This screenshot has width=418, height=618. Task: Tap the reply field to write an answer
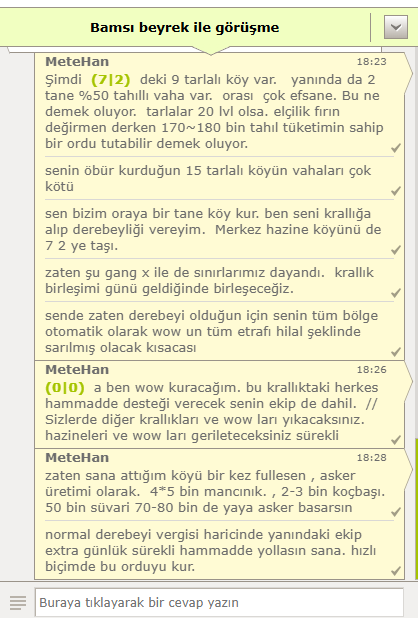219,602
